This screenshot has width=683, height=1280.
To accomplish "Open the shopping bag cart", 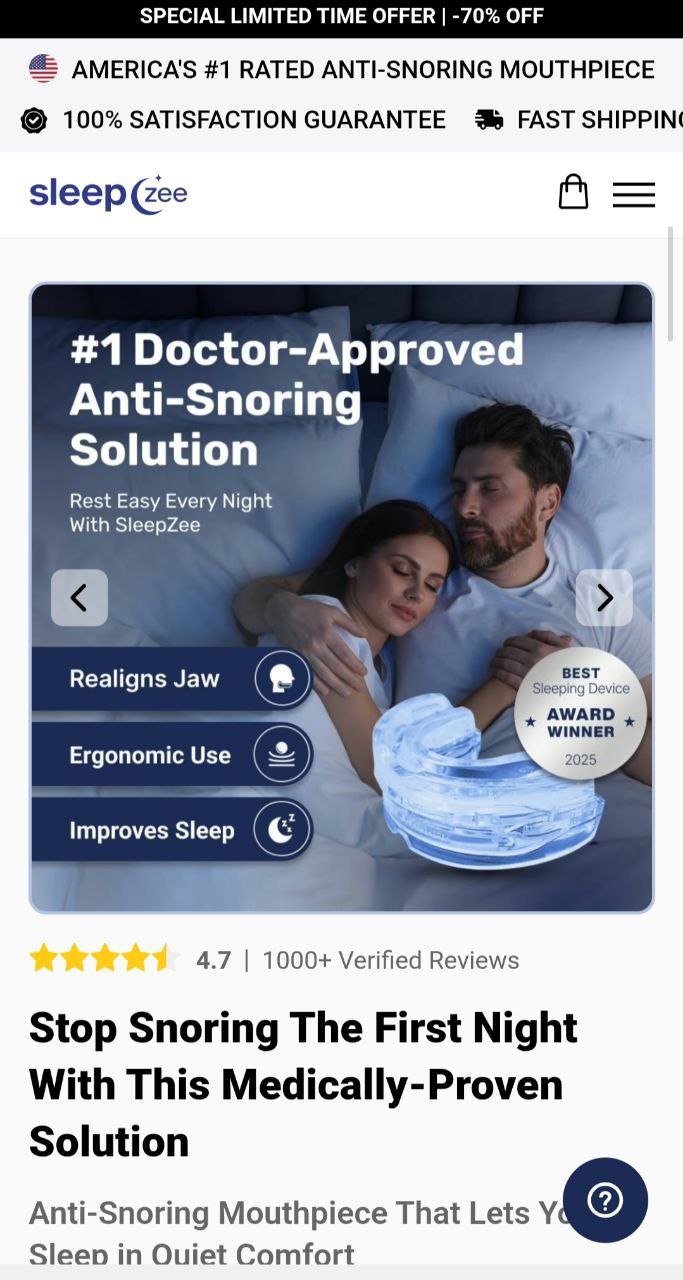I will 573,192.
